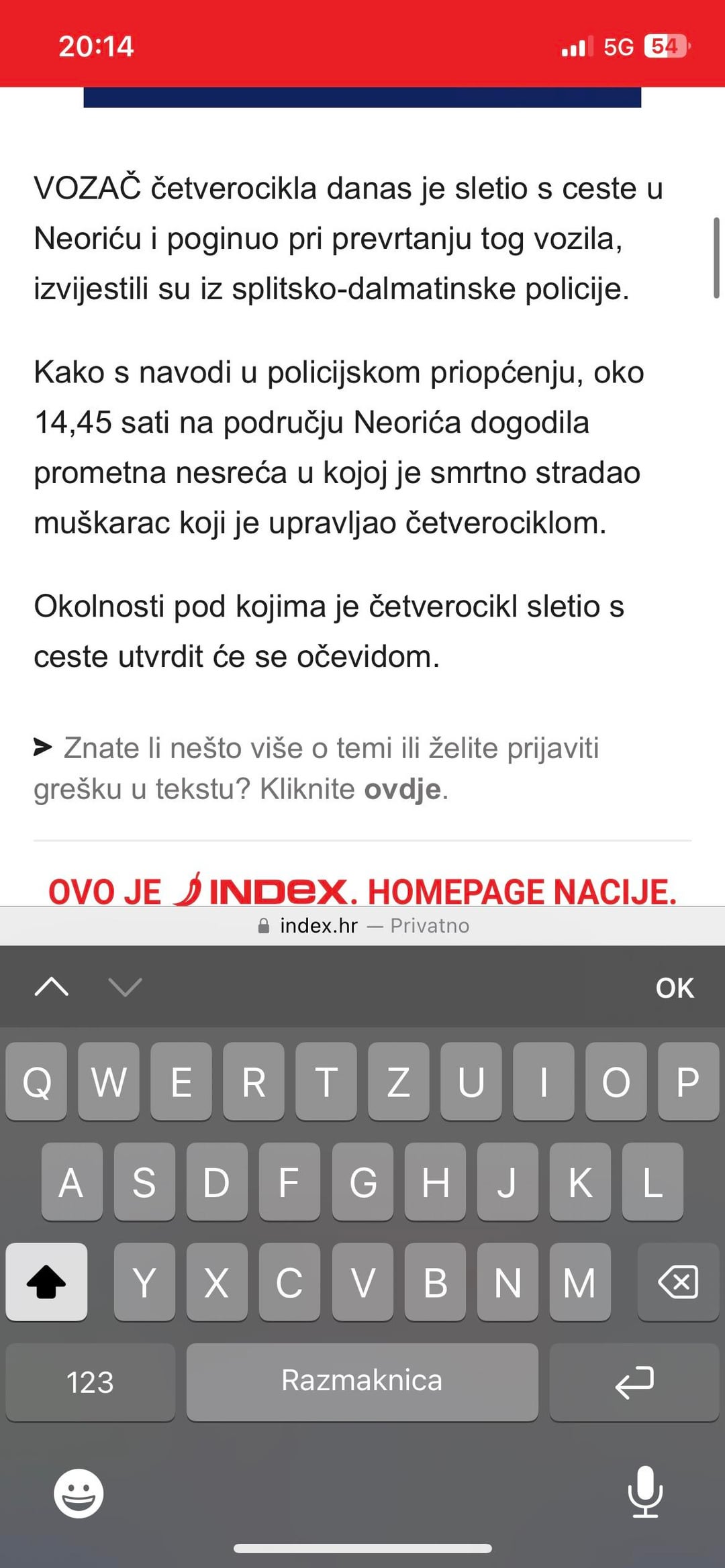Tap the return key

click(634, 1382)
